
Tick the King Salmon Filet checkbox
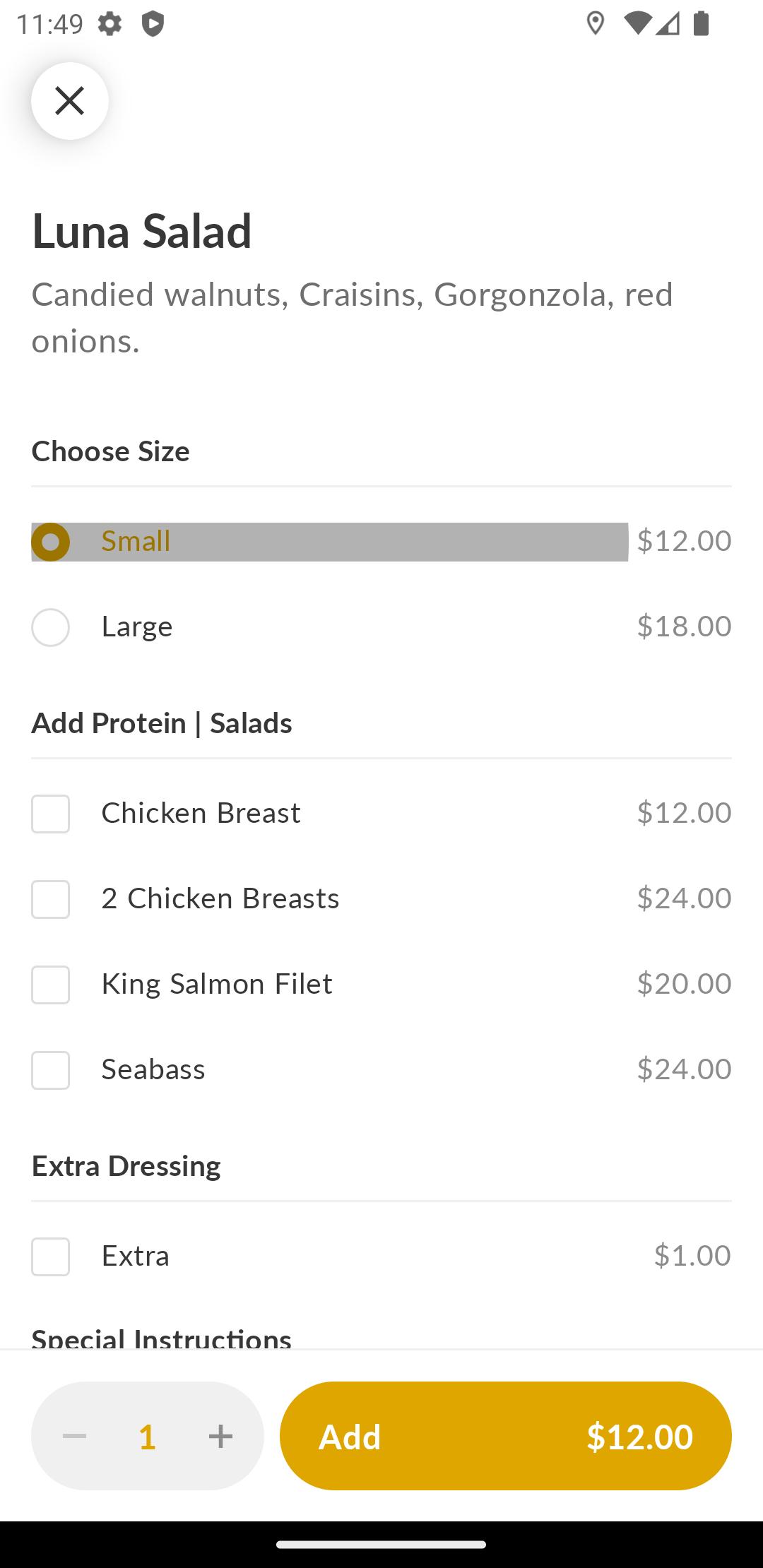tap(50, 985)
